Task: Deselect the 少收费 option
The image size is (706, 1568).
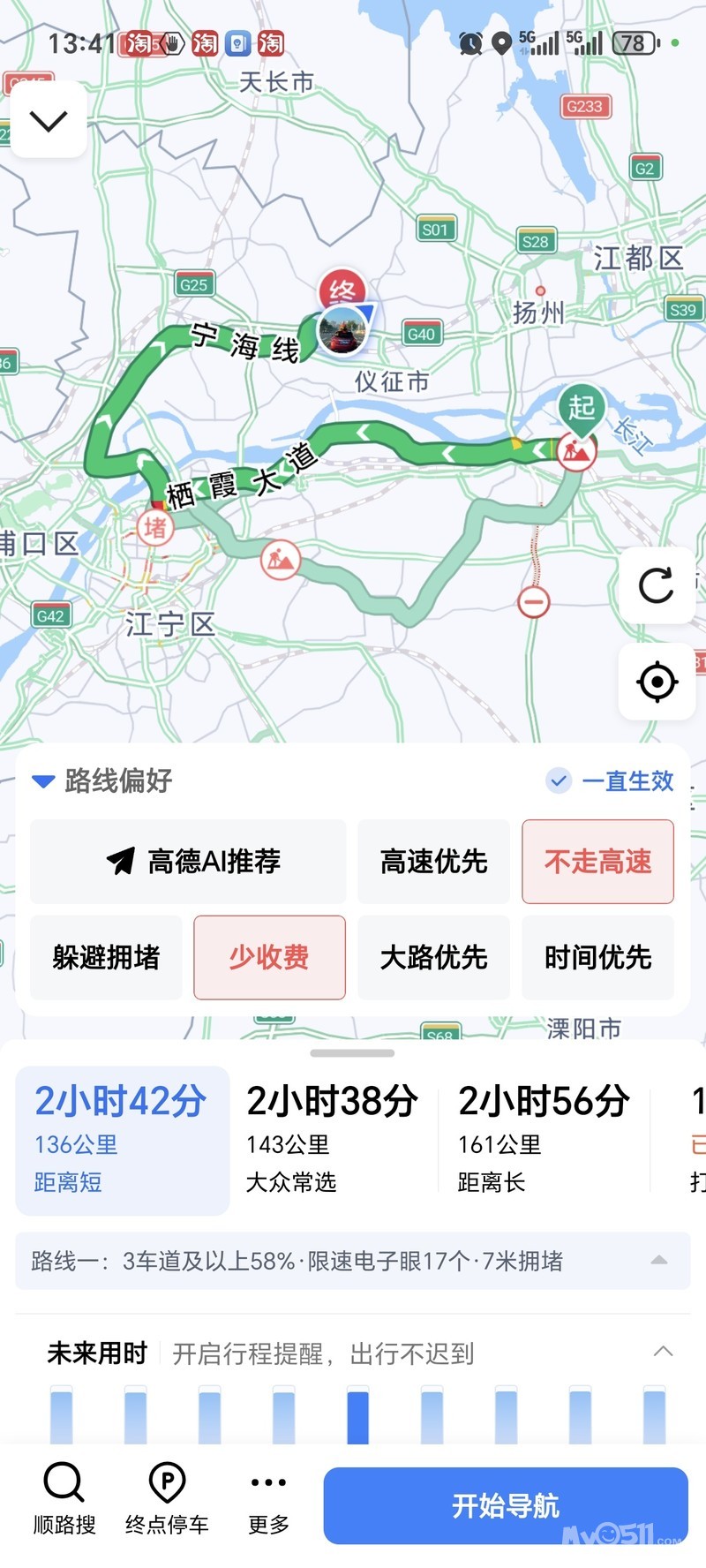Action: tap(269, 957)
